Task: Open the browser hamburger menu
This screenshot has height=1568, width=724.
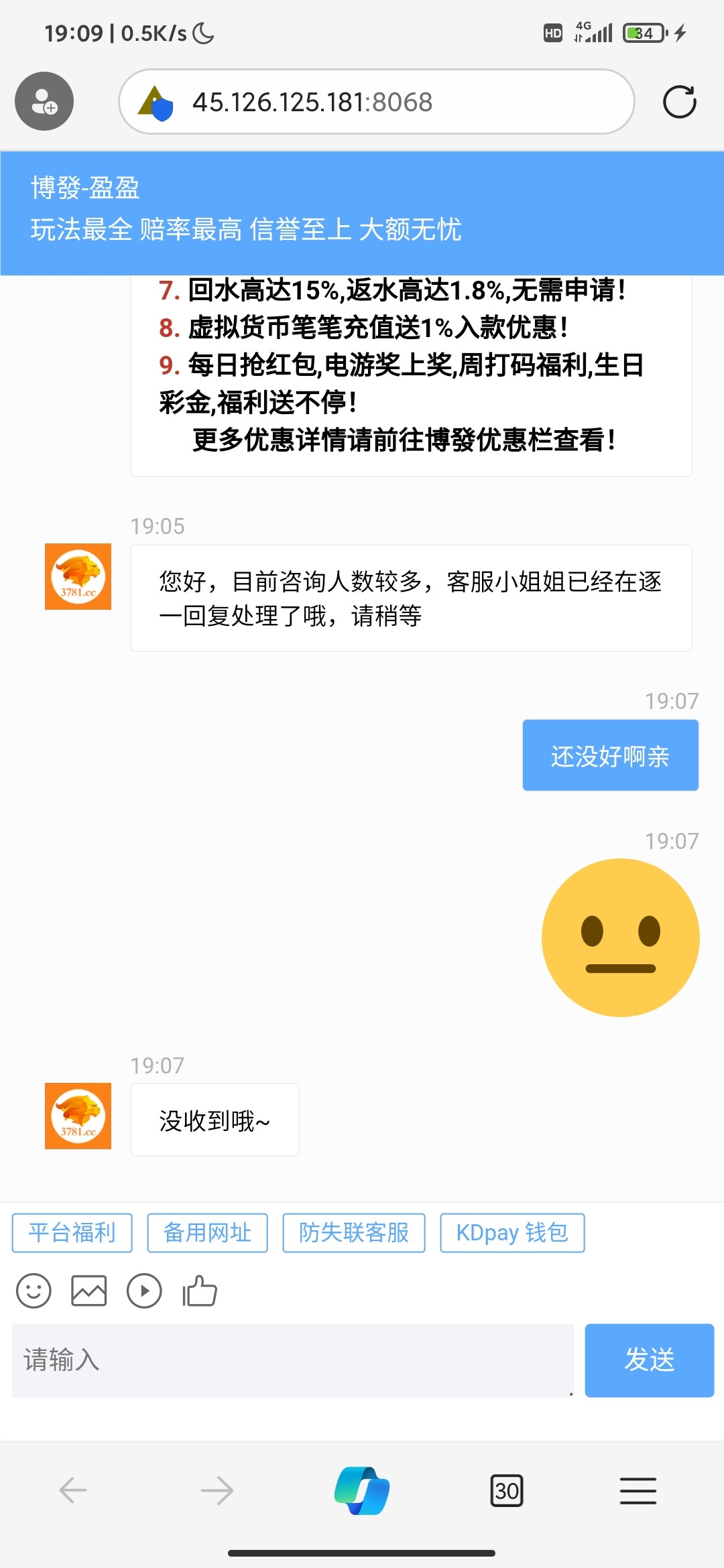Action: [x=638, y=1490]
